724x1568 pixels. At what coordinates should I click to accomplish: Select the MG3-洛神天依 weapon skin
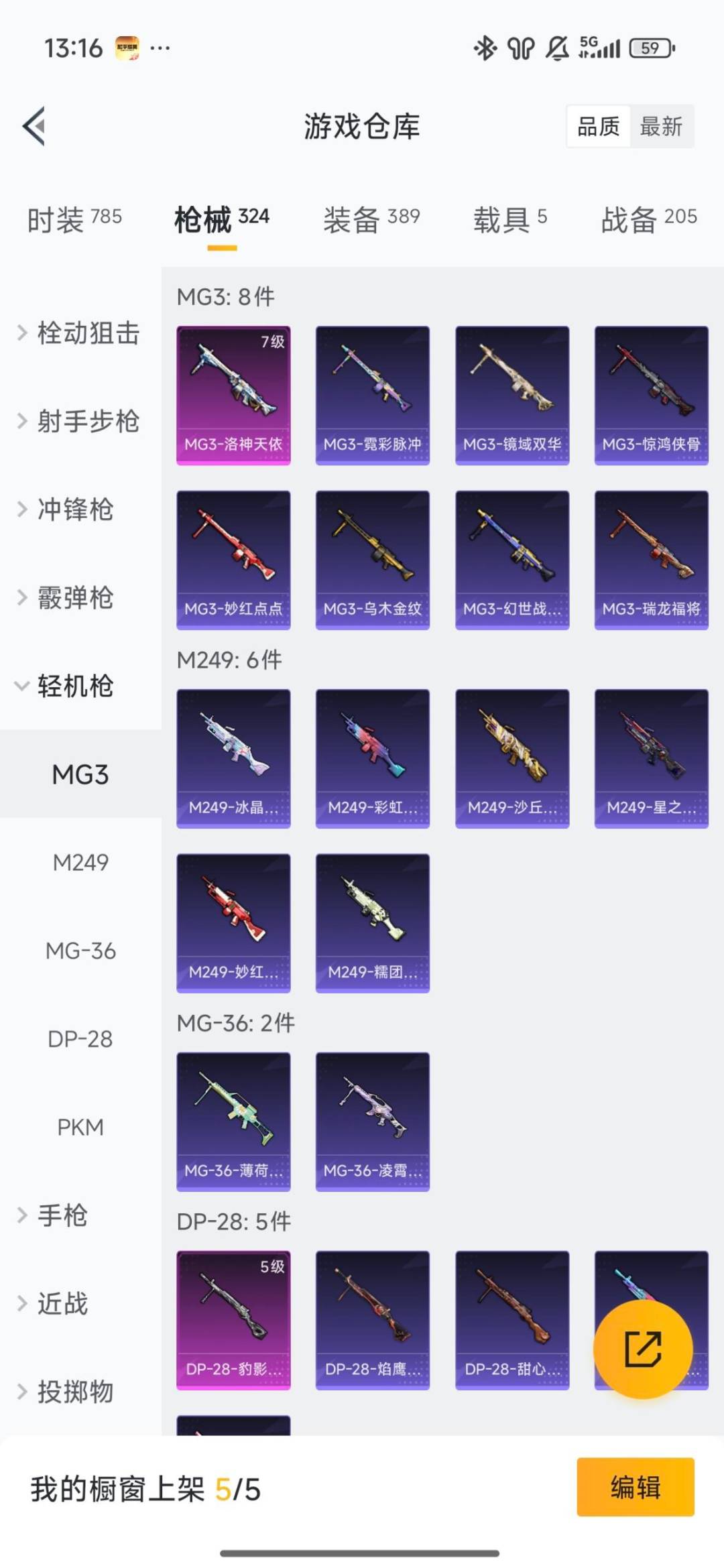point(233,394)
